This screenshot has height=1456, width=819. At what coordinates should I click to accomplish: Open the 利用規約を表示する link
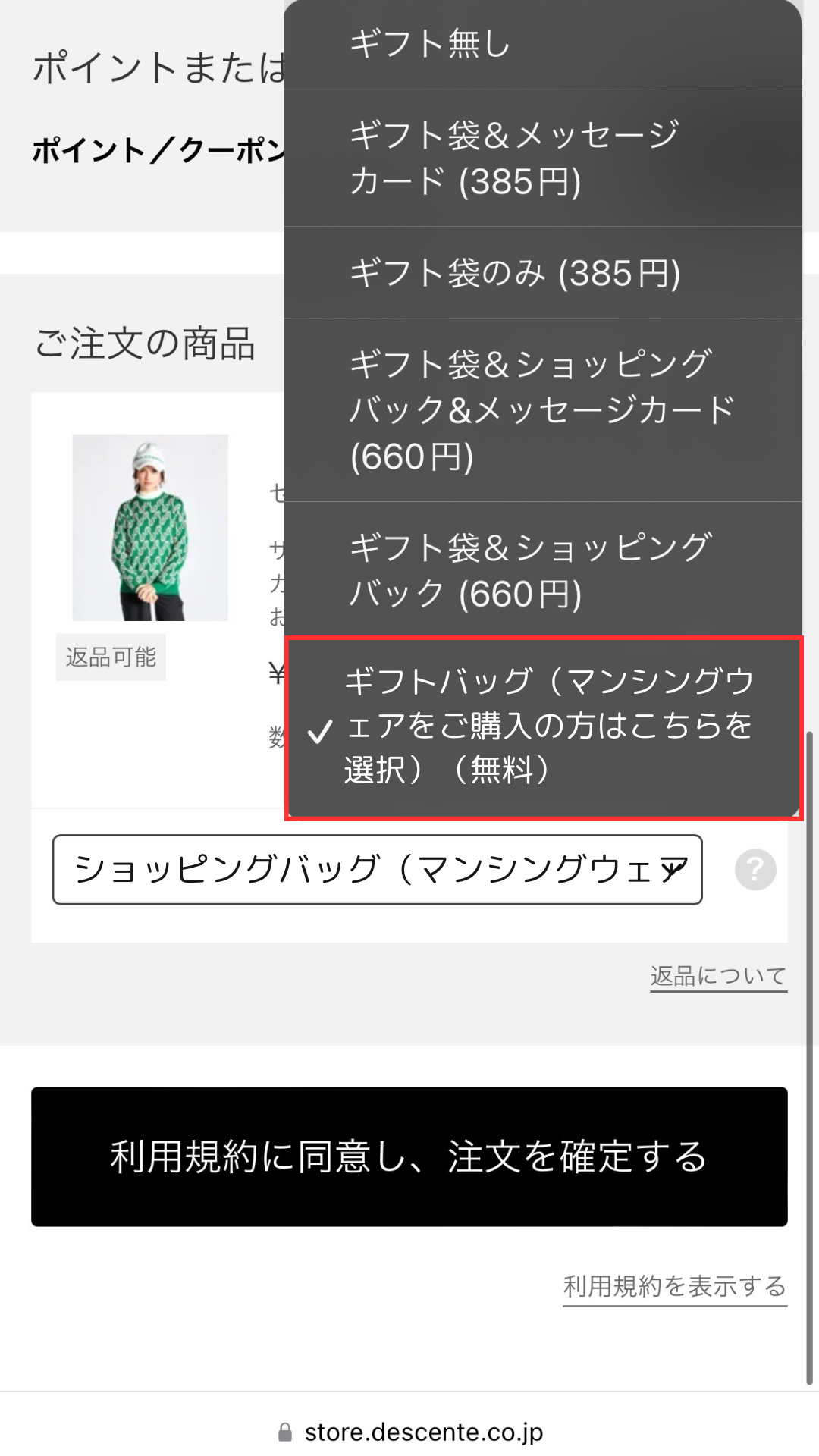click(x=674, y=1287)
